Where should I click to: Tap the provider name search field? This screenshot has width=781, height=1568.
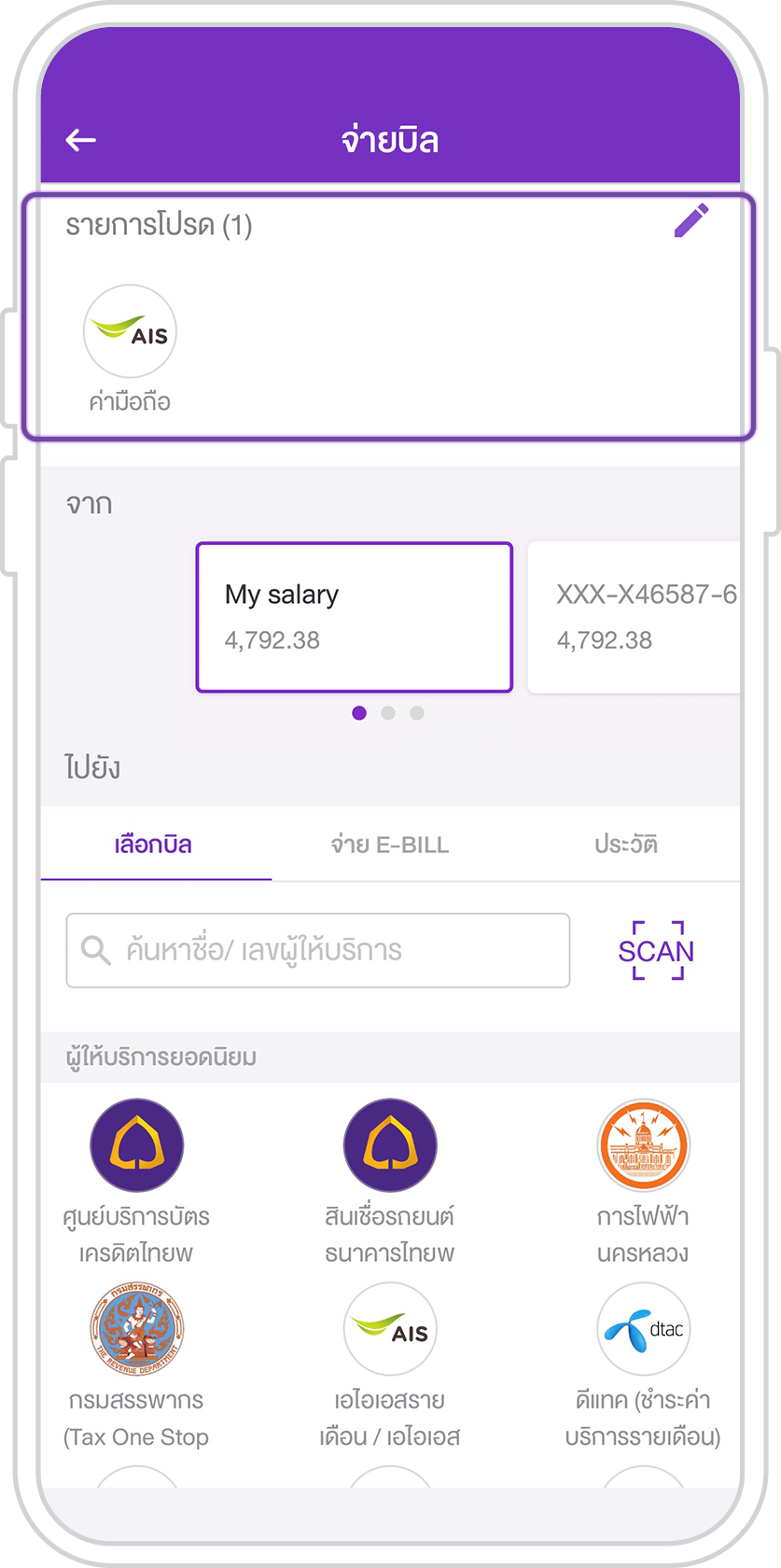(318, 950)
